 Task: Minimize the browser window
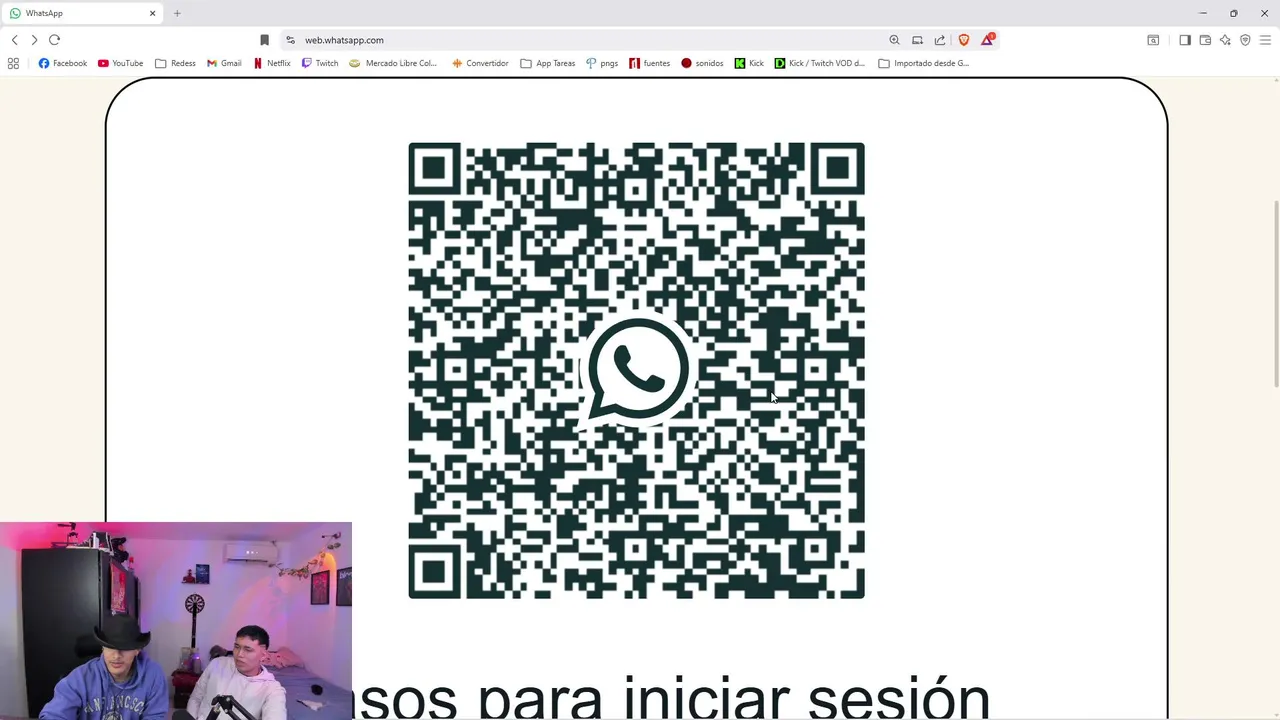click(x=1203, y=13)
